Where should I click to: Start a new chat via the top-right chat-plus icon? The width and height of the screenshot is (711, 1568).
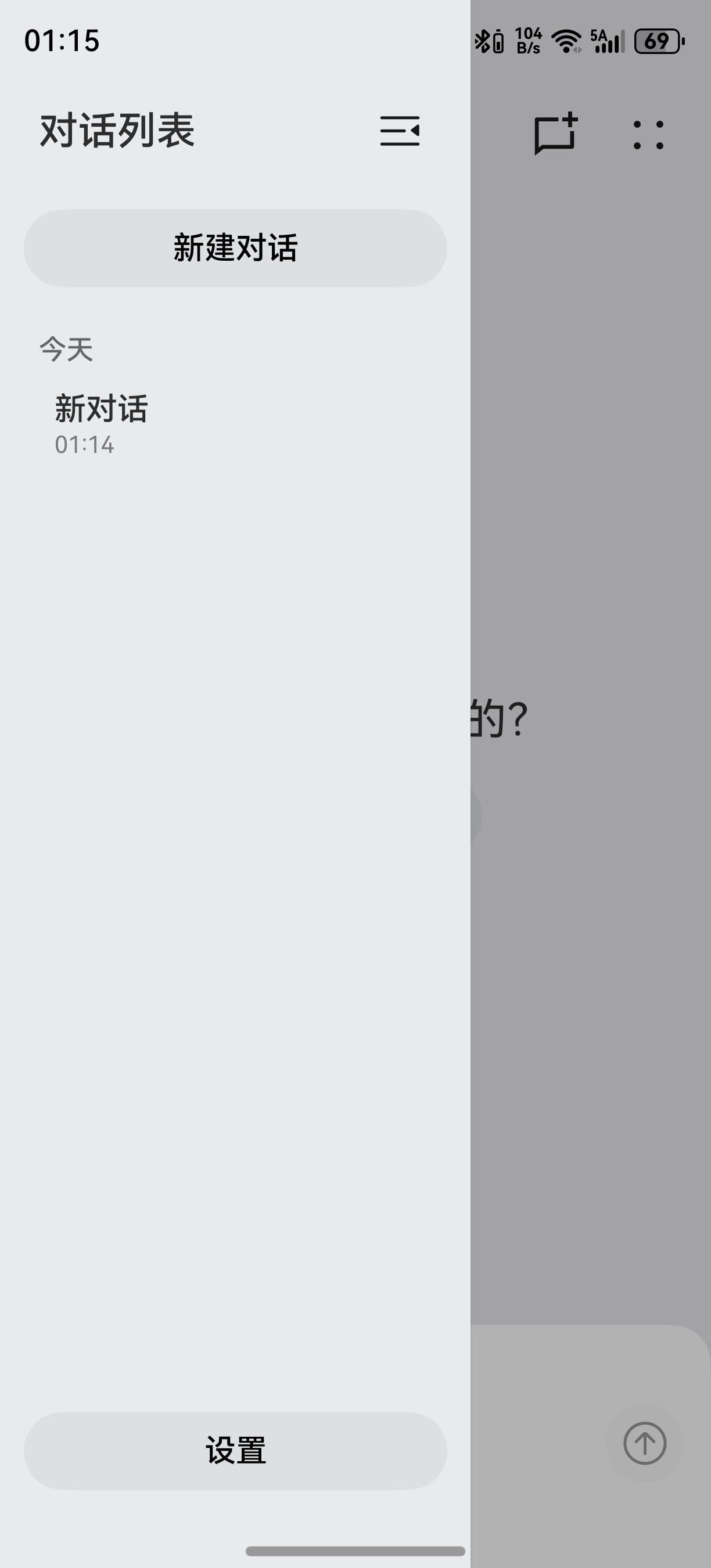pos(555,134)
